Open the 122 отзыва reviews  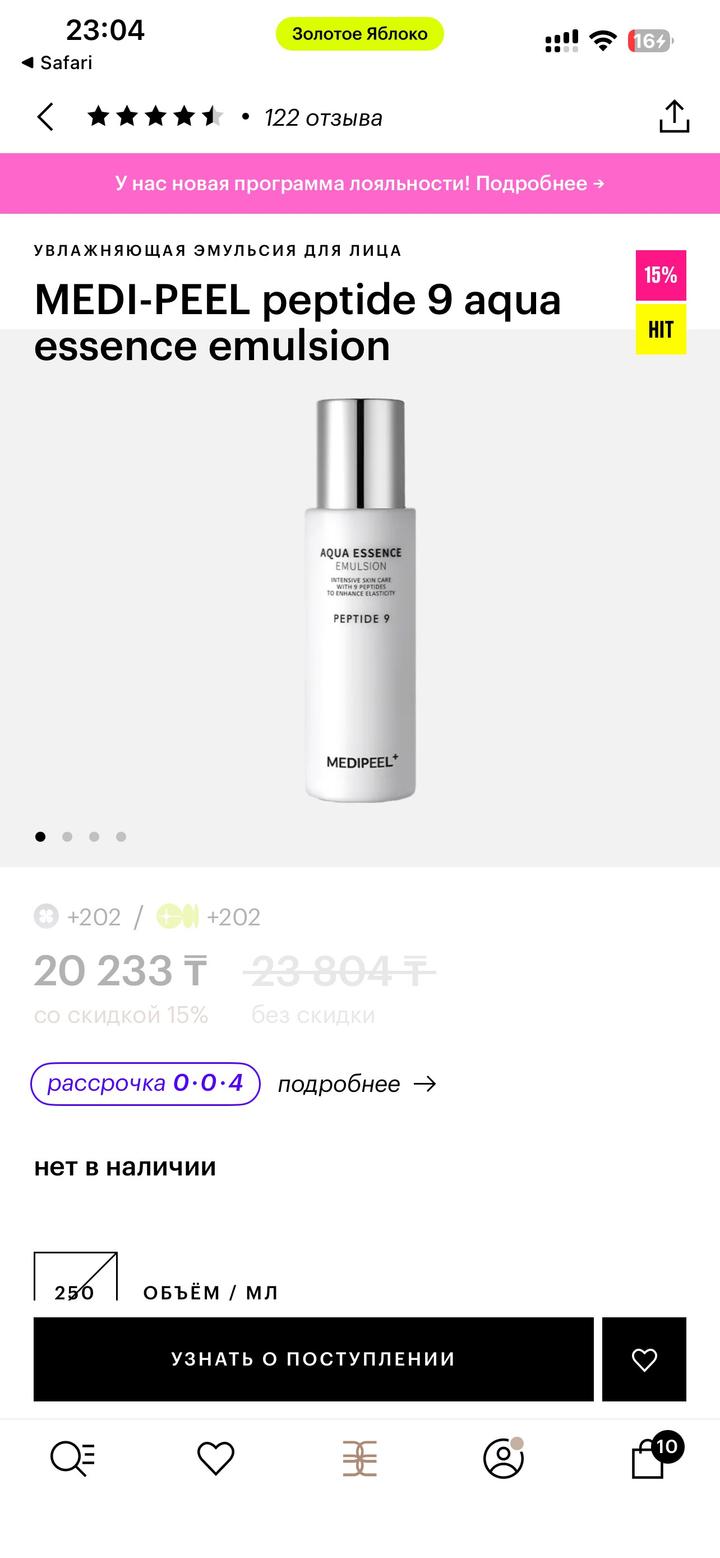click(322, 118)
